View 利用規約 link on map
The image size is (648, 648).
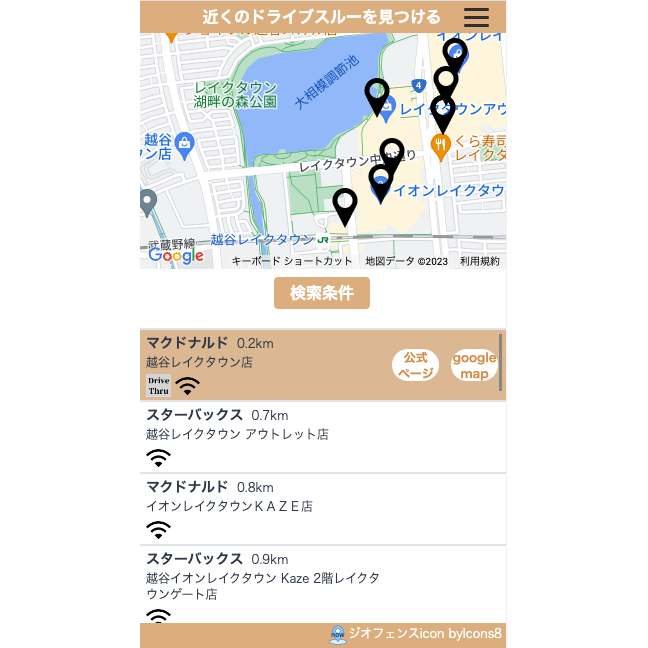(x=479, y=261)
